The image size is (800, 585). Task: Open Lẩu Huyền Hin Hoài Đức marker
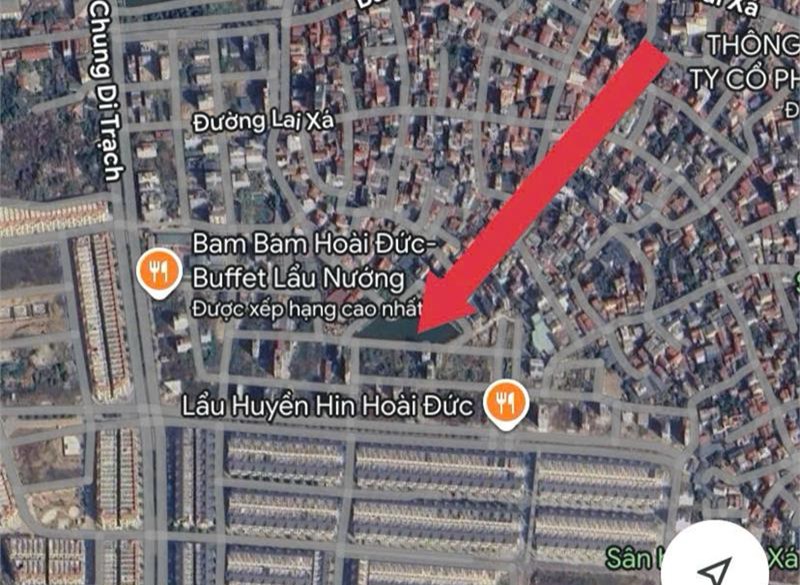506,403
